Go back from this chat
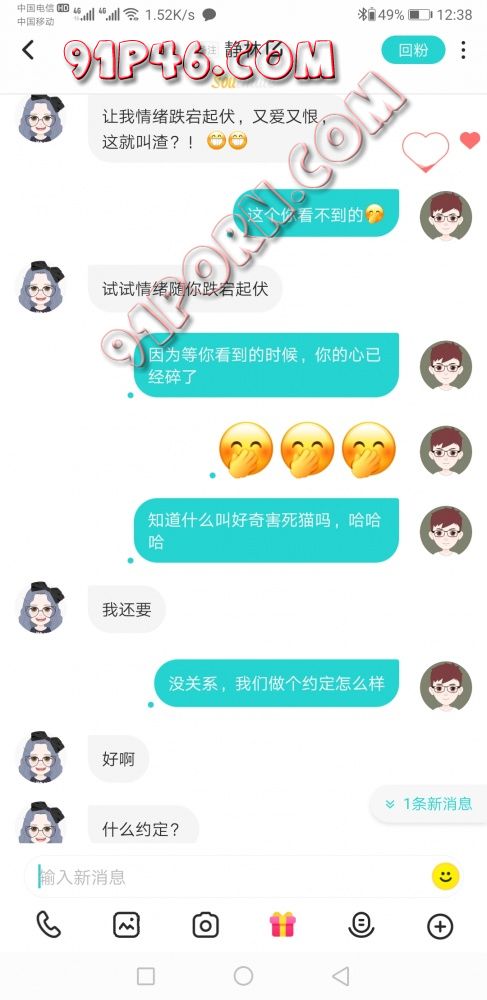The image size is (487, 1000). [x=27, y=50]
